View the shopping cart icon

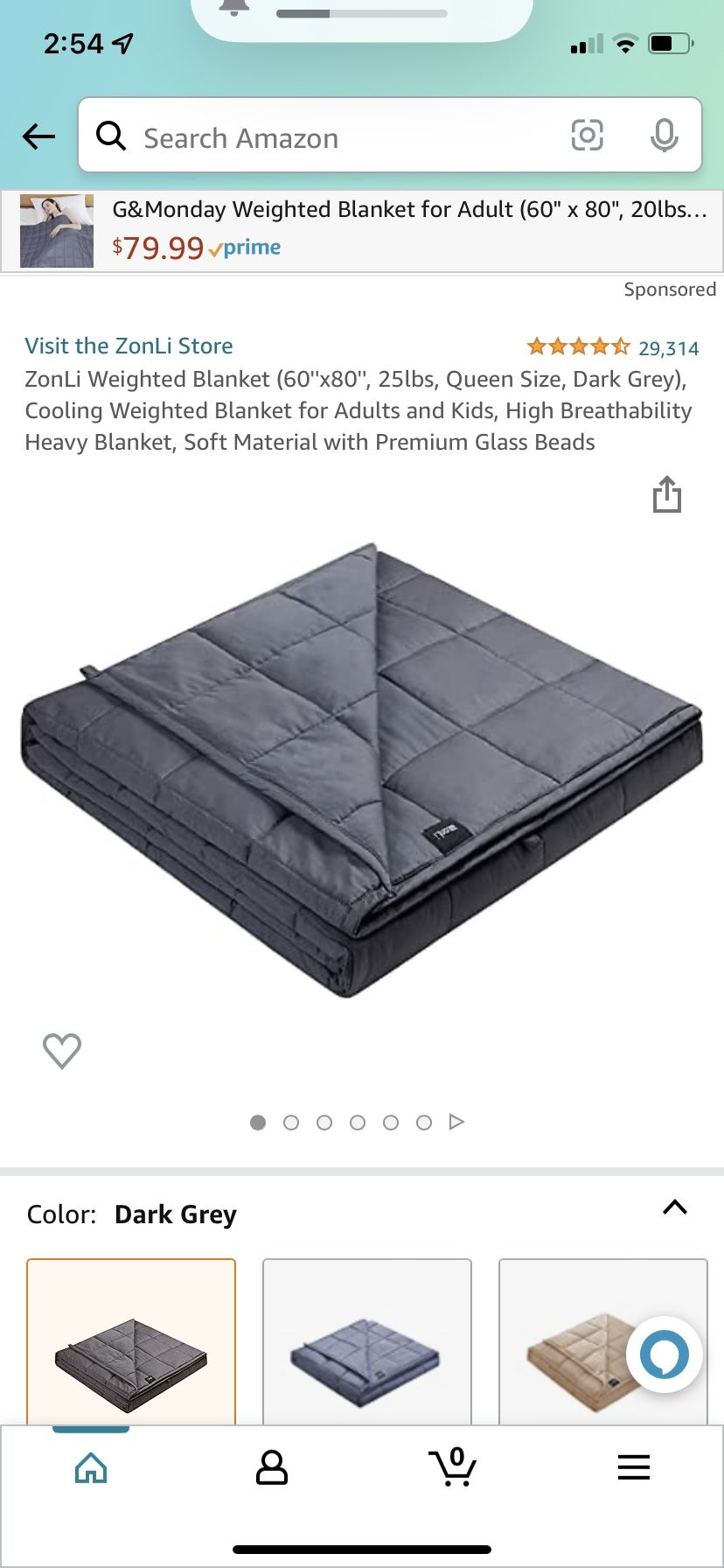pos(453,1468)
